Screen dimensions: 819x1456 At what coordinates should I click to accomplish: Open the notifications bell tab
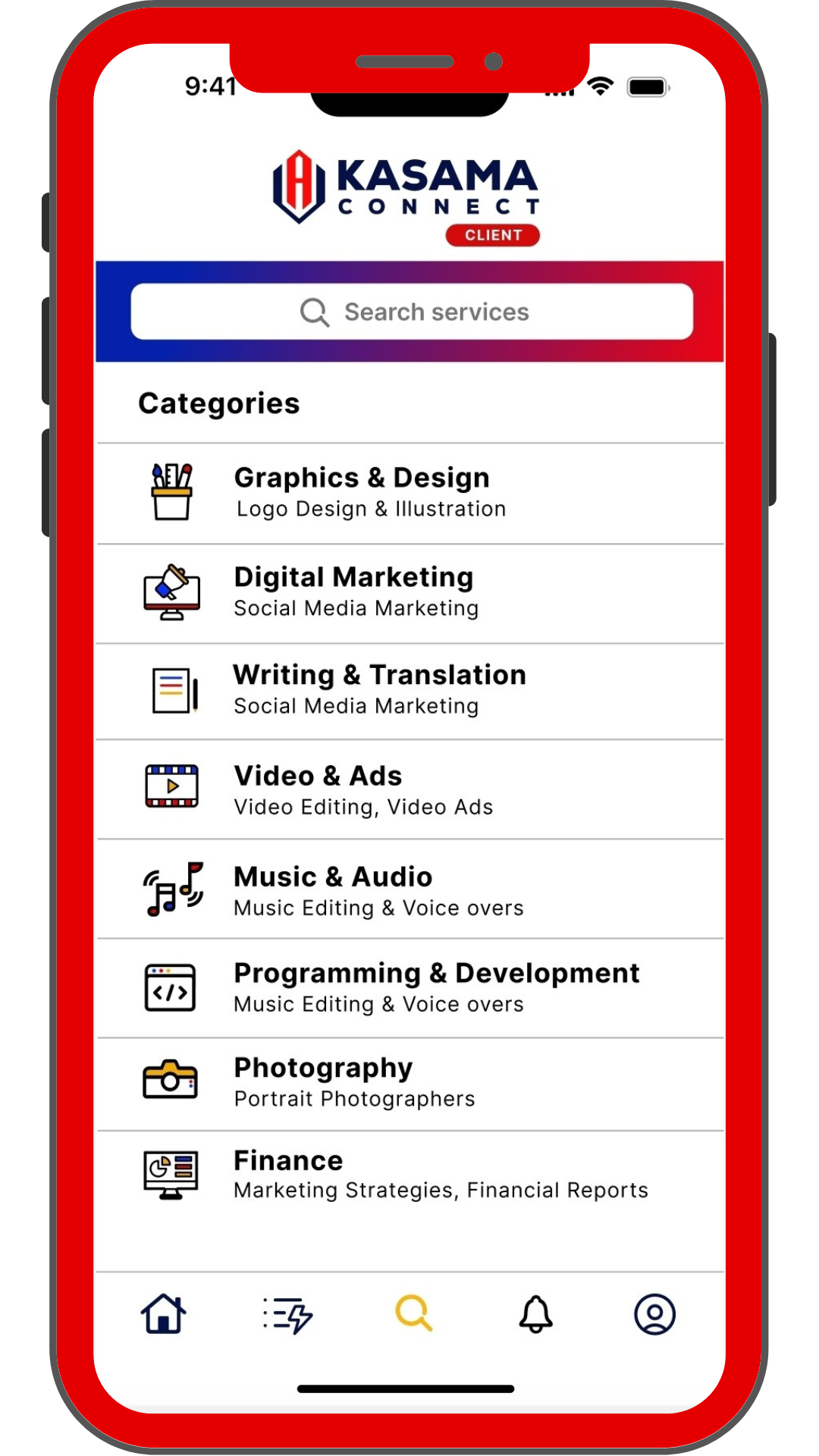coord(535,1314)
